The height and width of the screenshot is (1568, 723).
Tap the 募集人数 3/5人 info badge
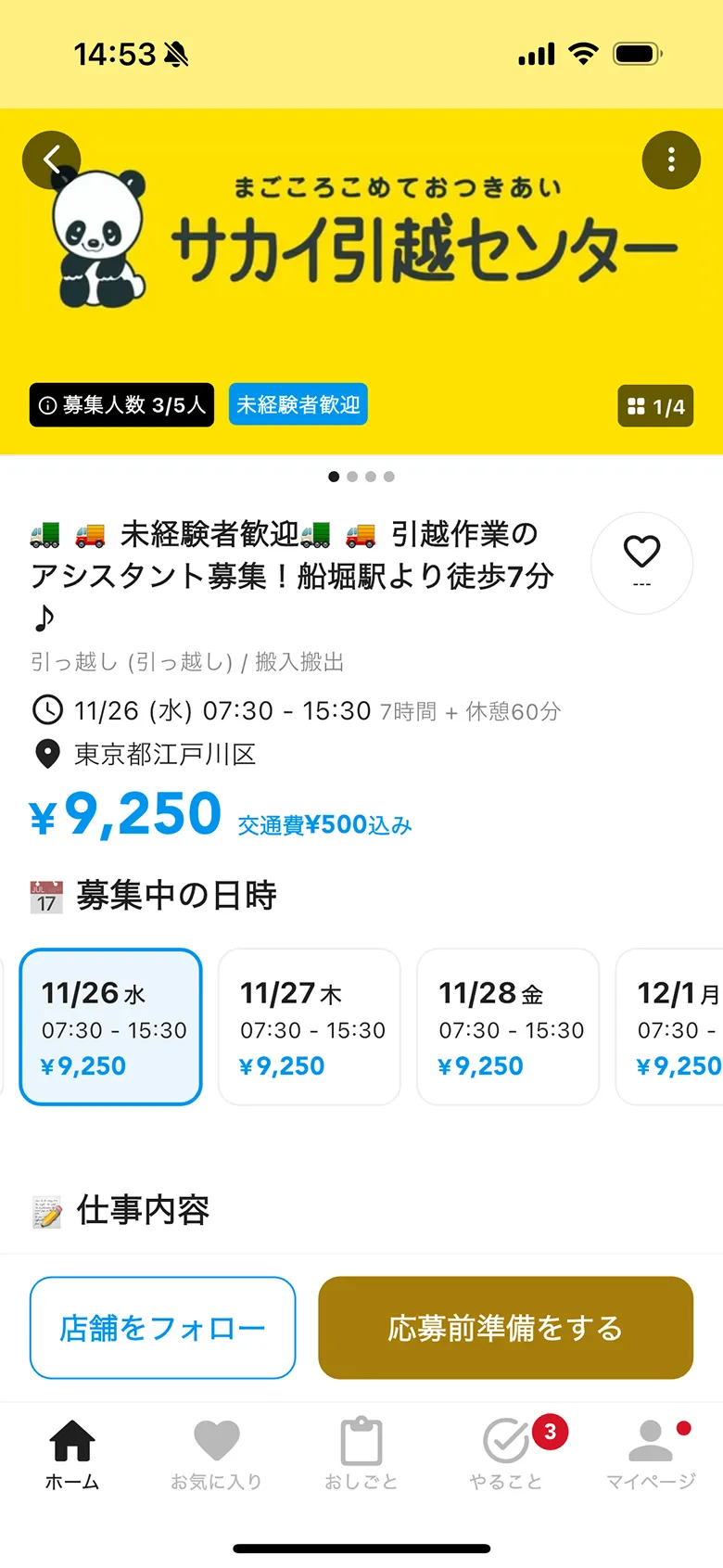tap(121, 405)
